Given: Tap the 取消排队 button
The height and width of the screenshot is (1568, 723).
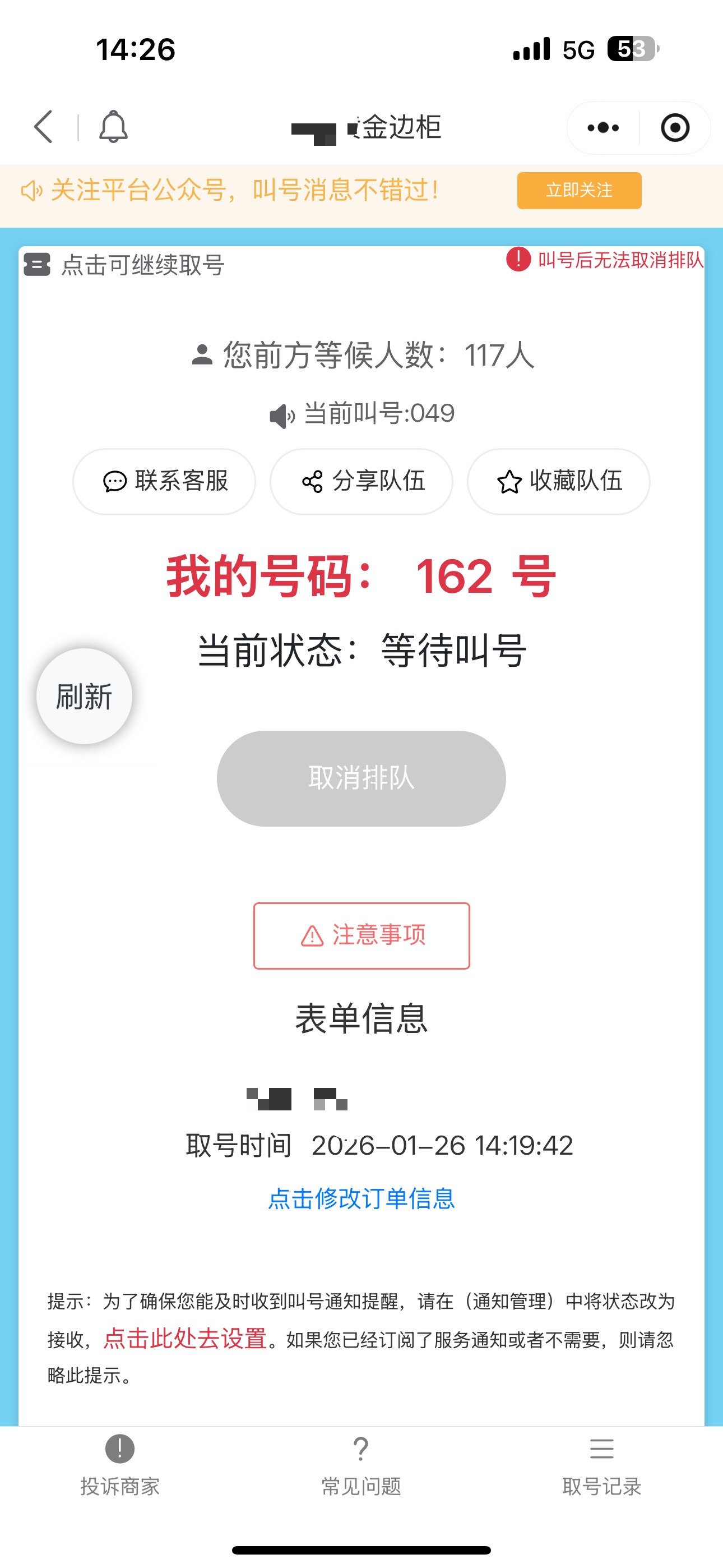Looking at the screenshot, I should pyautogui.click(x=361, y=778).
